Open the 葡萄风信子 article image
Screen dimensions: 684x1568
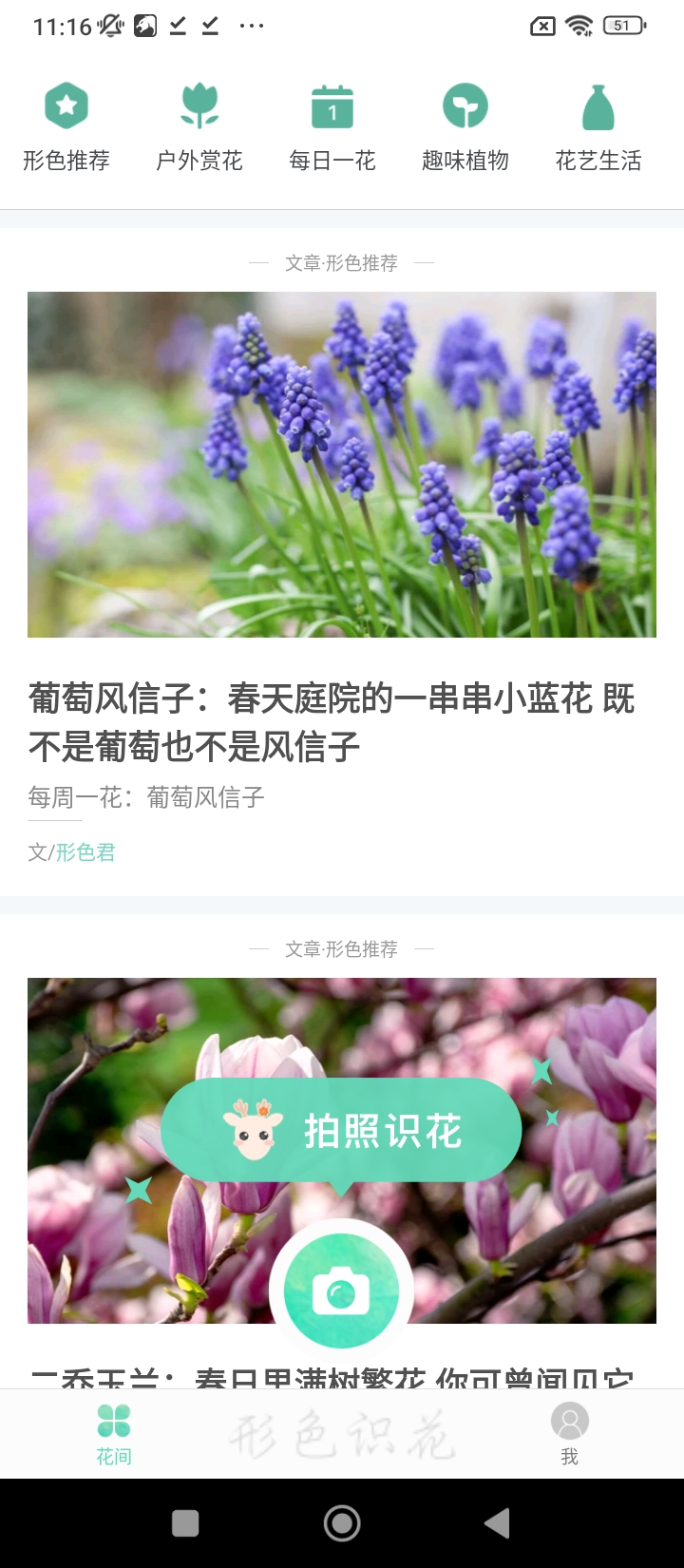point(342,464)
